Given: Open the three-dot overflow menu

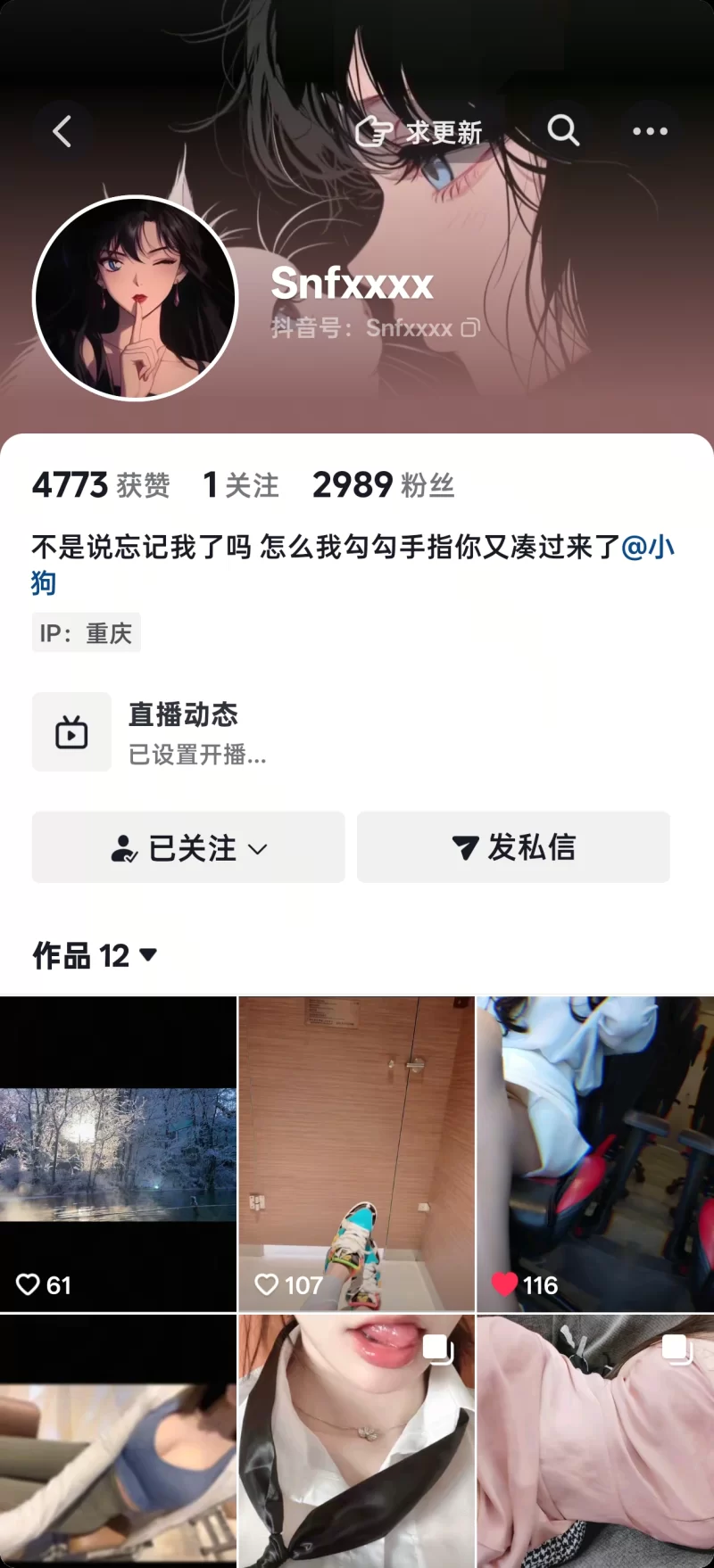Looking at the screenshot, I should pyautogui.click(x=650, y=131).
